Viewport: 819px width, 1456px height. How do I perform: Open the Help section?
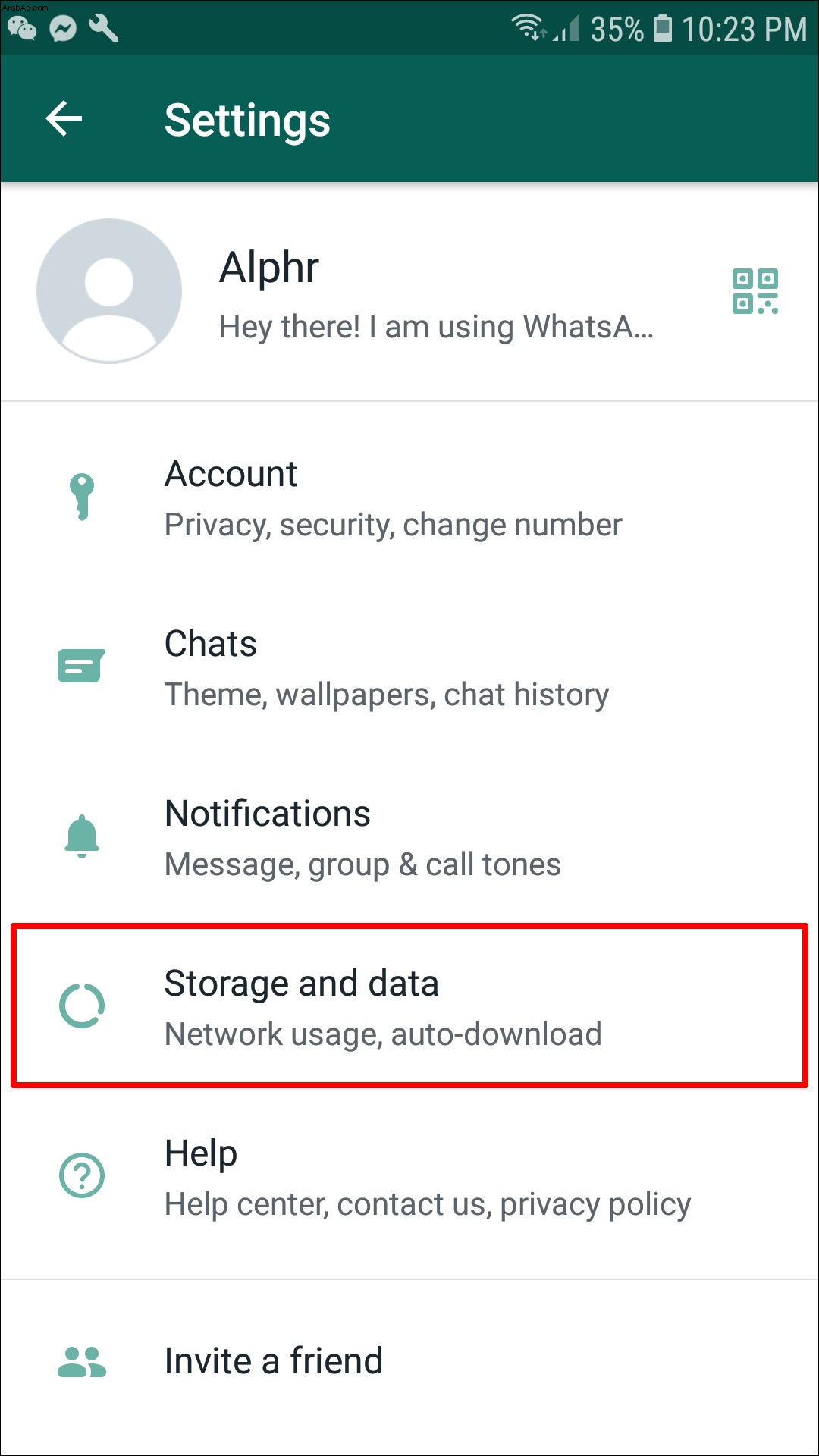pyautogui.click(x=409, y=1178)
